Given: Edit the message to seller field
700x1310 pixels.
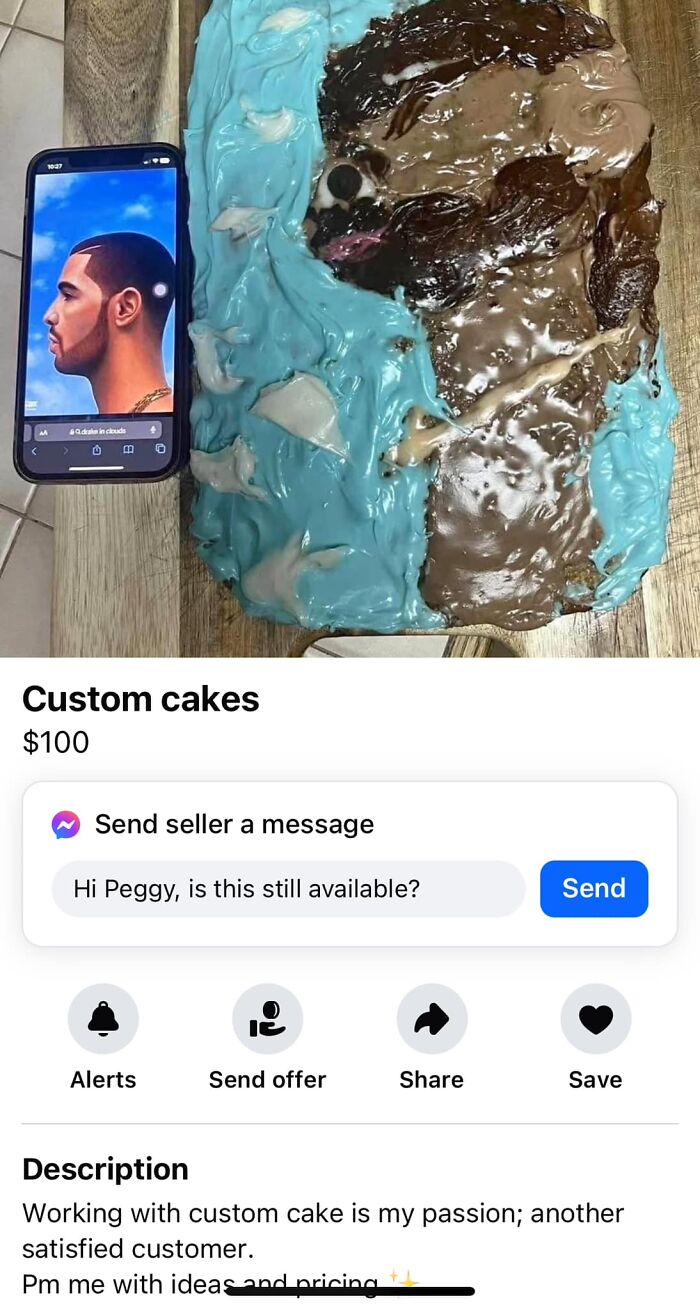Looking at the screenshot, I should tap(288, 889).
